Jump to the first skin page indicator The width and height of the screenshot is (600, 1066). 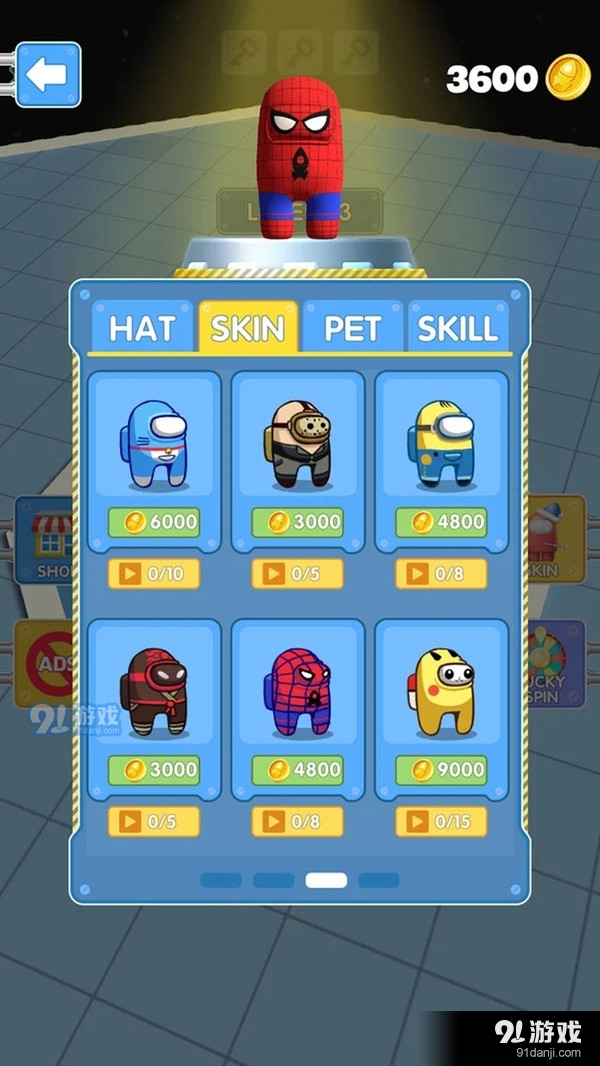point(221,880)
